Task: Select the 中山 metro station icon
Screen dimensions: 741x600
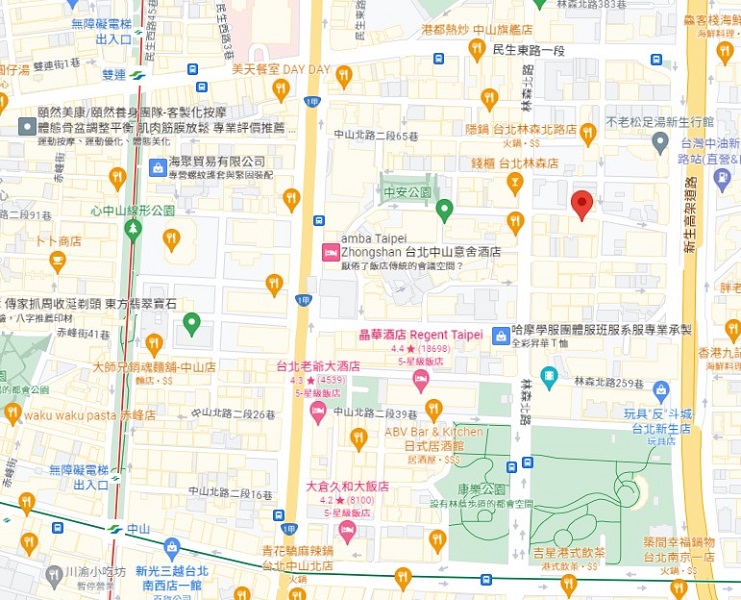Action: (117, 528)
